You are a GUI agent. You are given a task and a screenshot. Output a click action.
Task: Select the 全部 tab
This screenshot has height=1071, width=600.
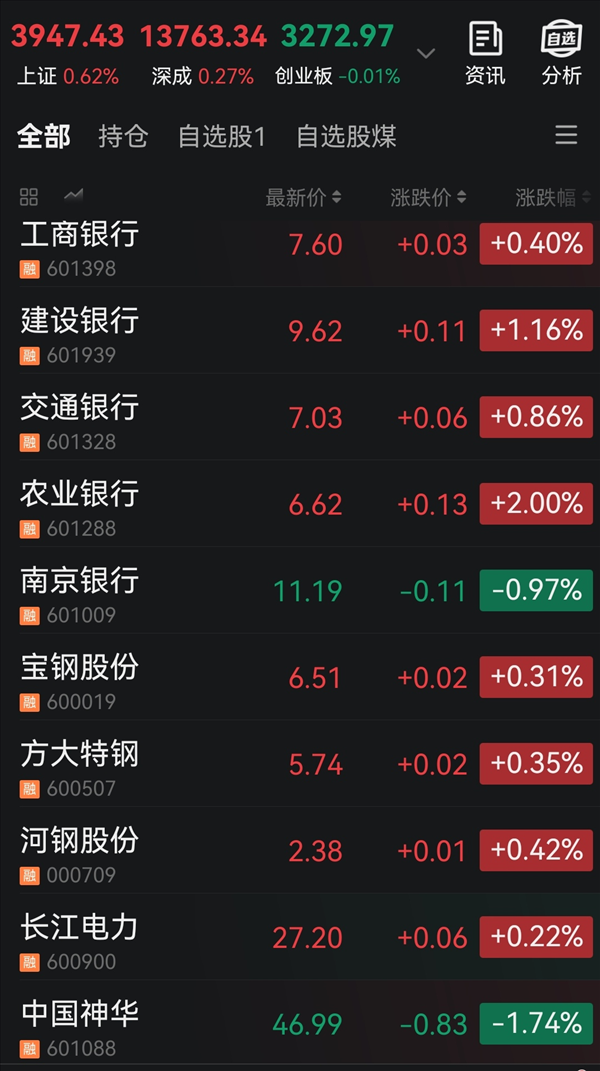click(44, 137)
